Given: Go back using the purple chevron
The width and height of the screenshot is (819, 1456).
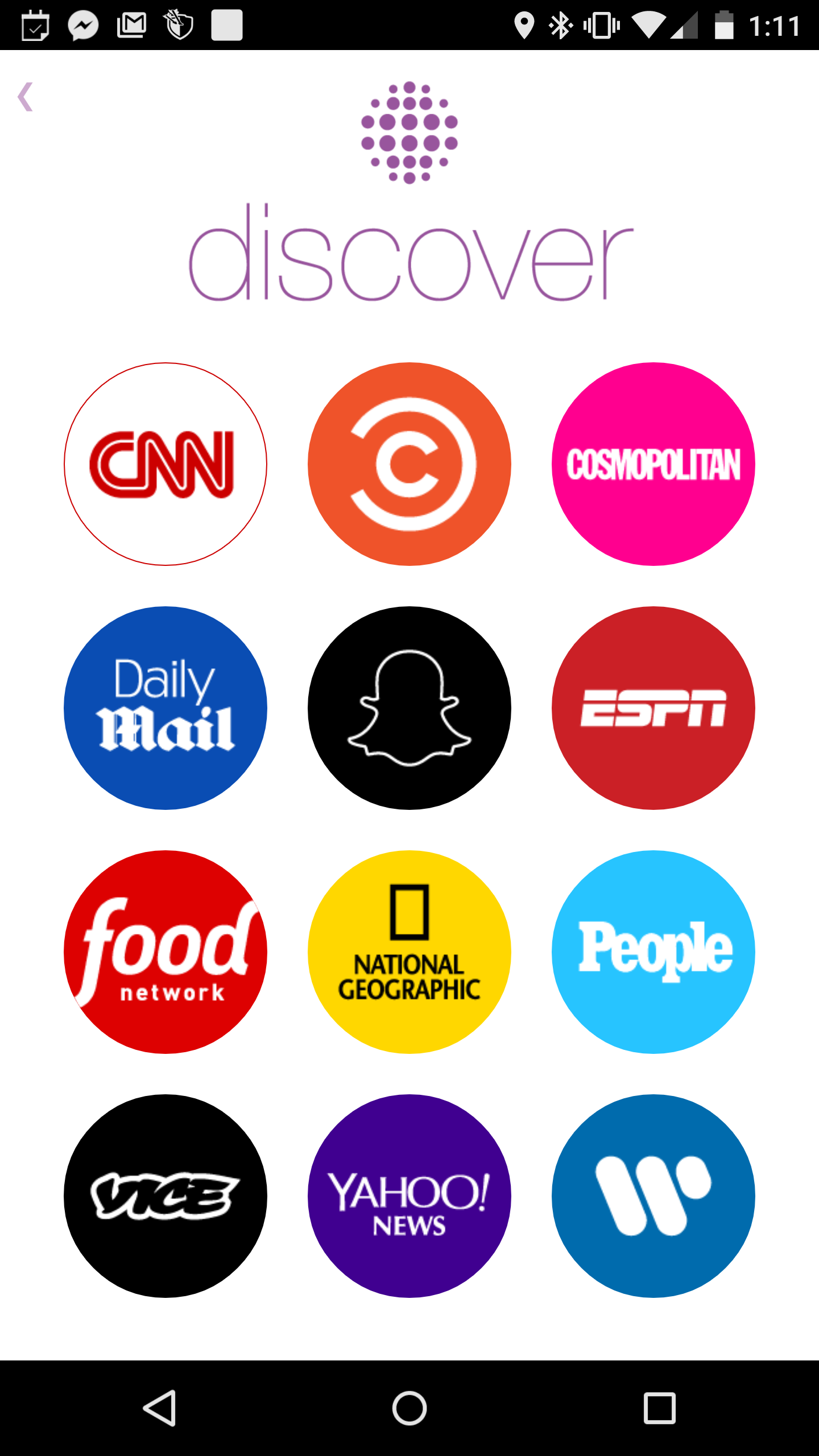Looking at the screenshot, I should coord(25,97).
